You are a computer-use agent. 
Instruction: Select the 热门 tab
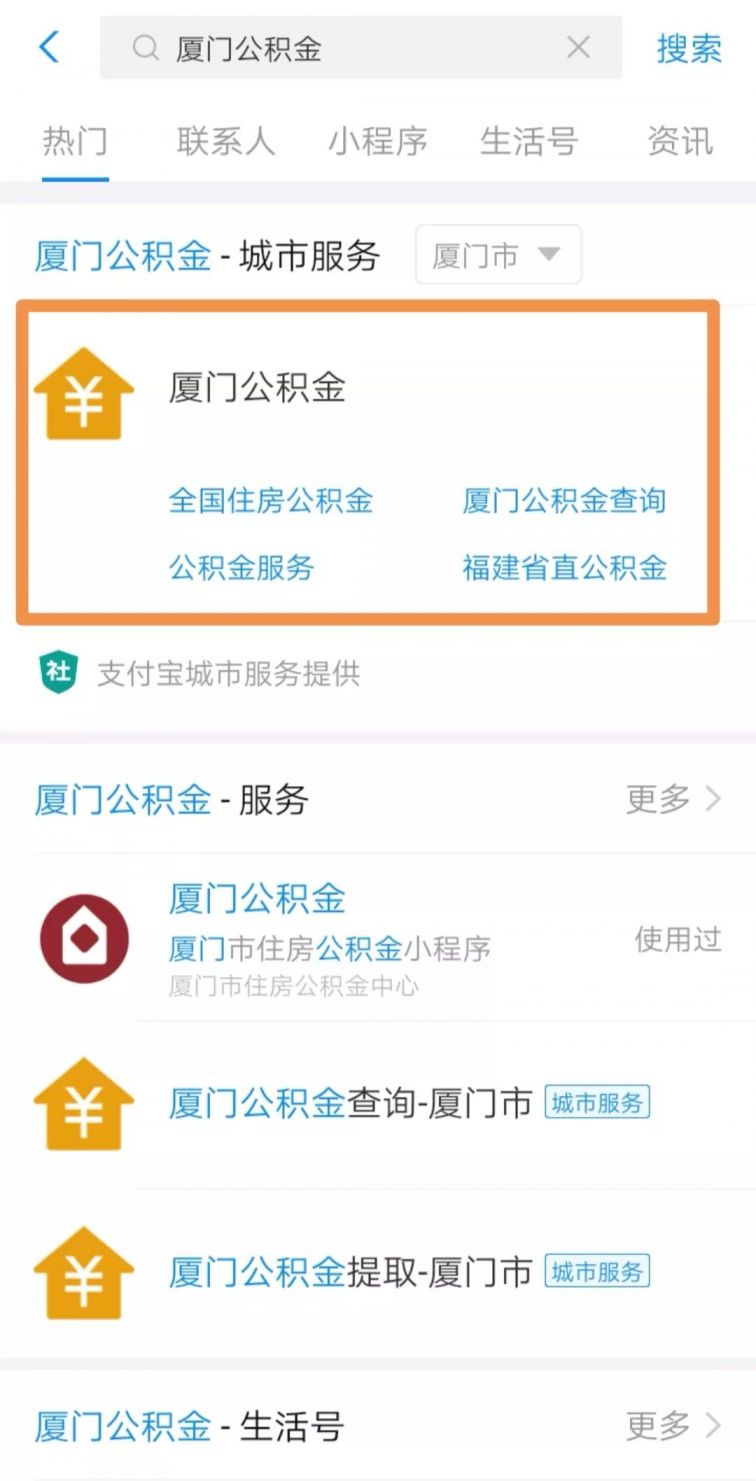tap(75, 141)
